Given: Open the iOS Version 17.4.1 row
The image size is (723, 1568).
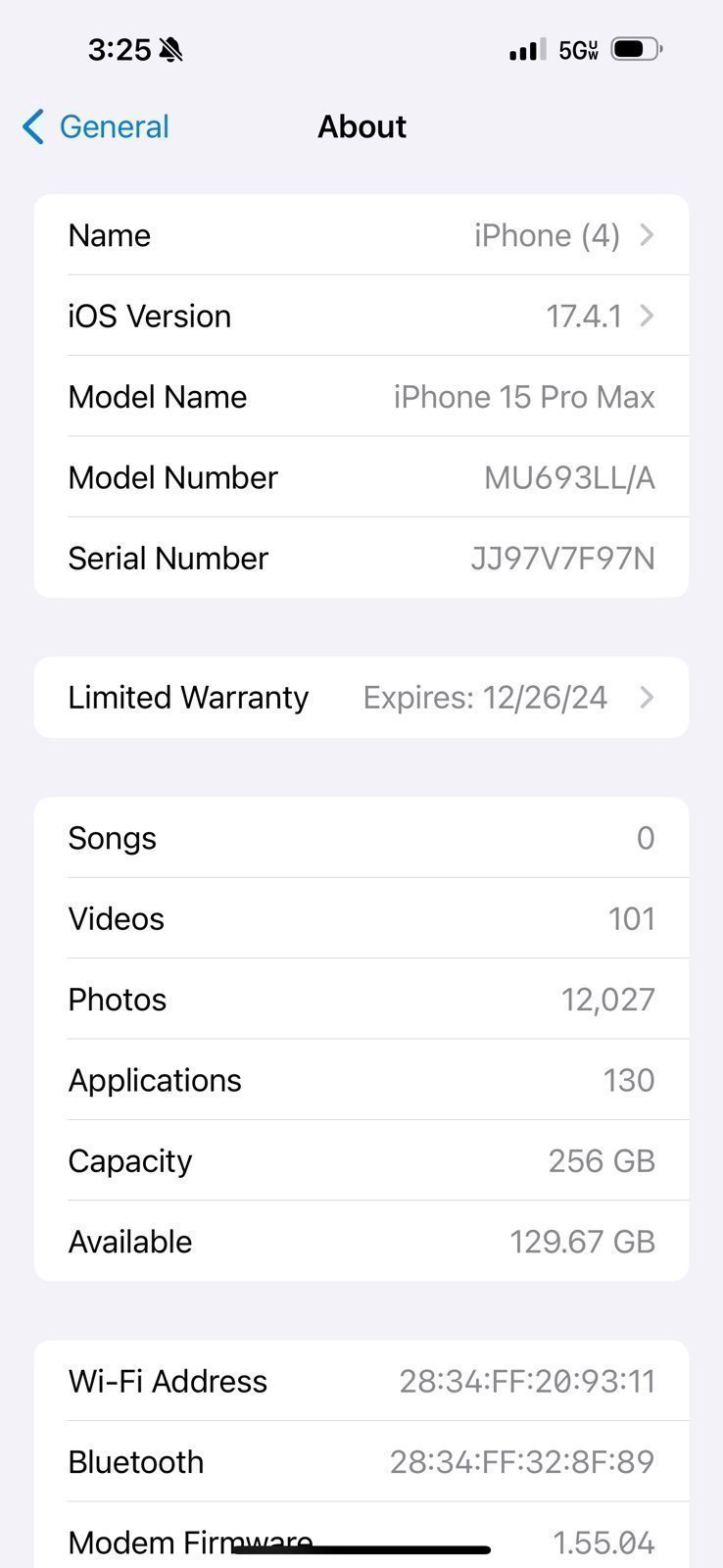Looking at the screenshot, I should click(361, 316).
